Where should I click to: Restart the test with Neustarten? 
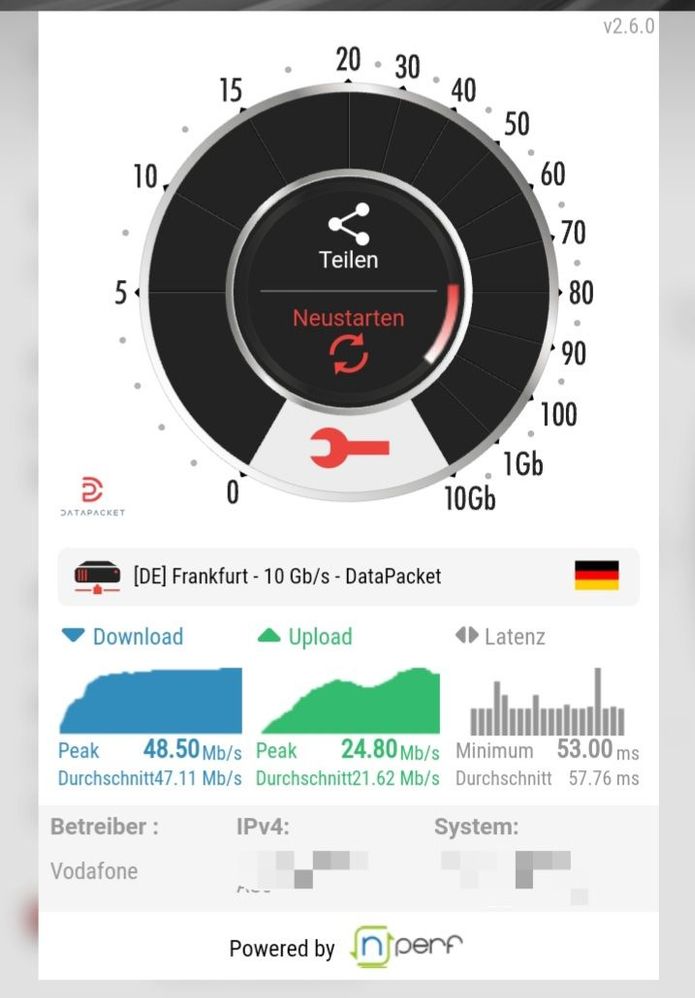[348, 340]
